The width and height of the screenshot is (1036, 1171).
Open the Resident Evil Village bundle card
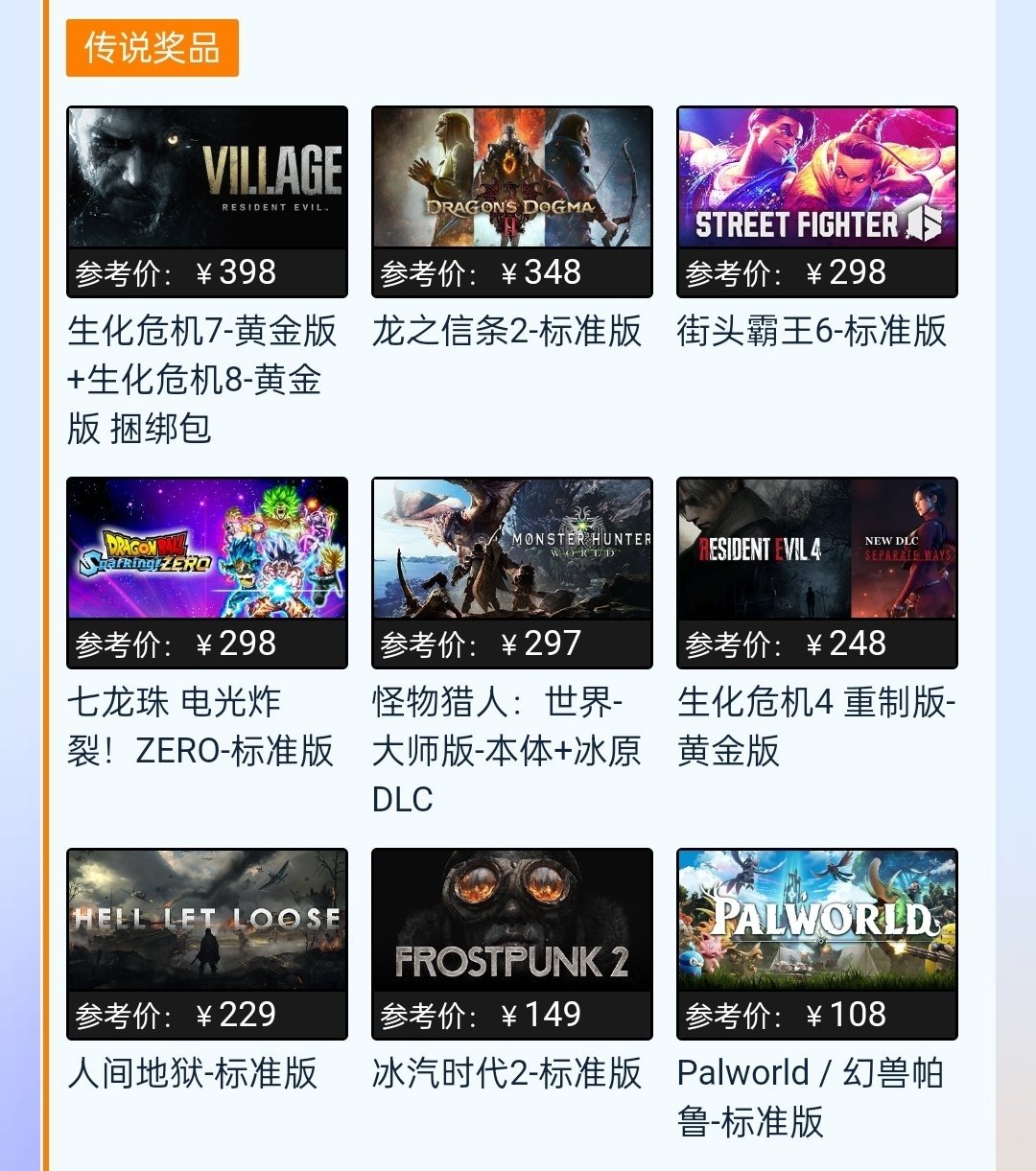207,178
